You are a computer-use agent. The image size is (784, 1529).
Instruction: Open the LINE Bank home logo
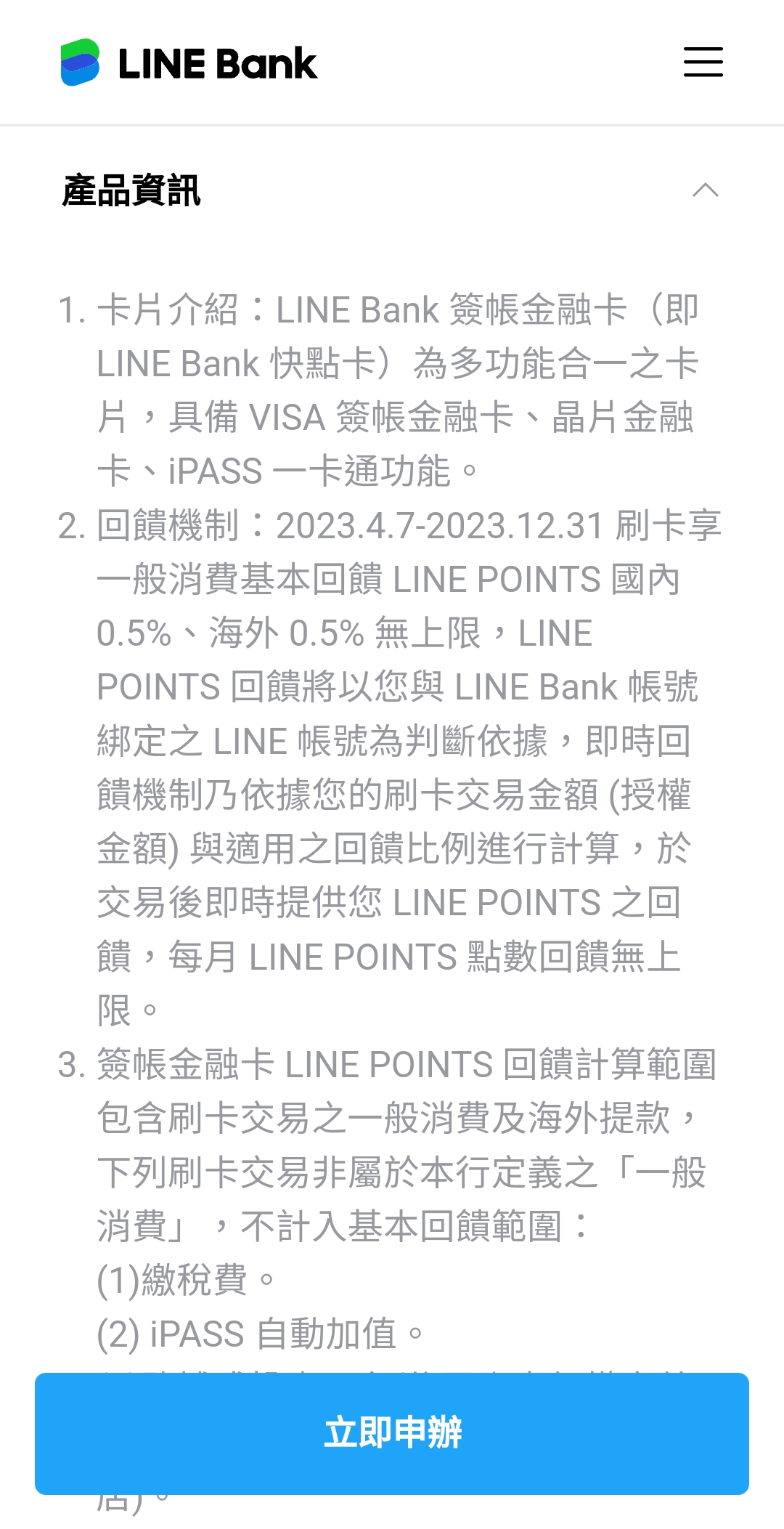[x=189, y=62]
